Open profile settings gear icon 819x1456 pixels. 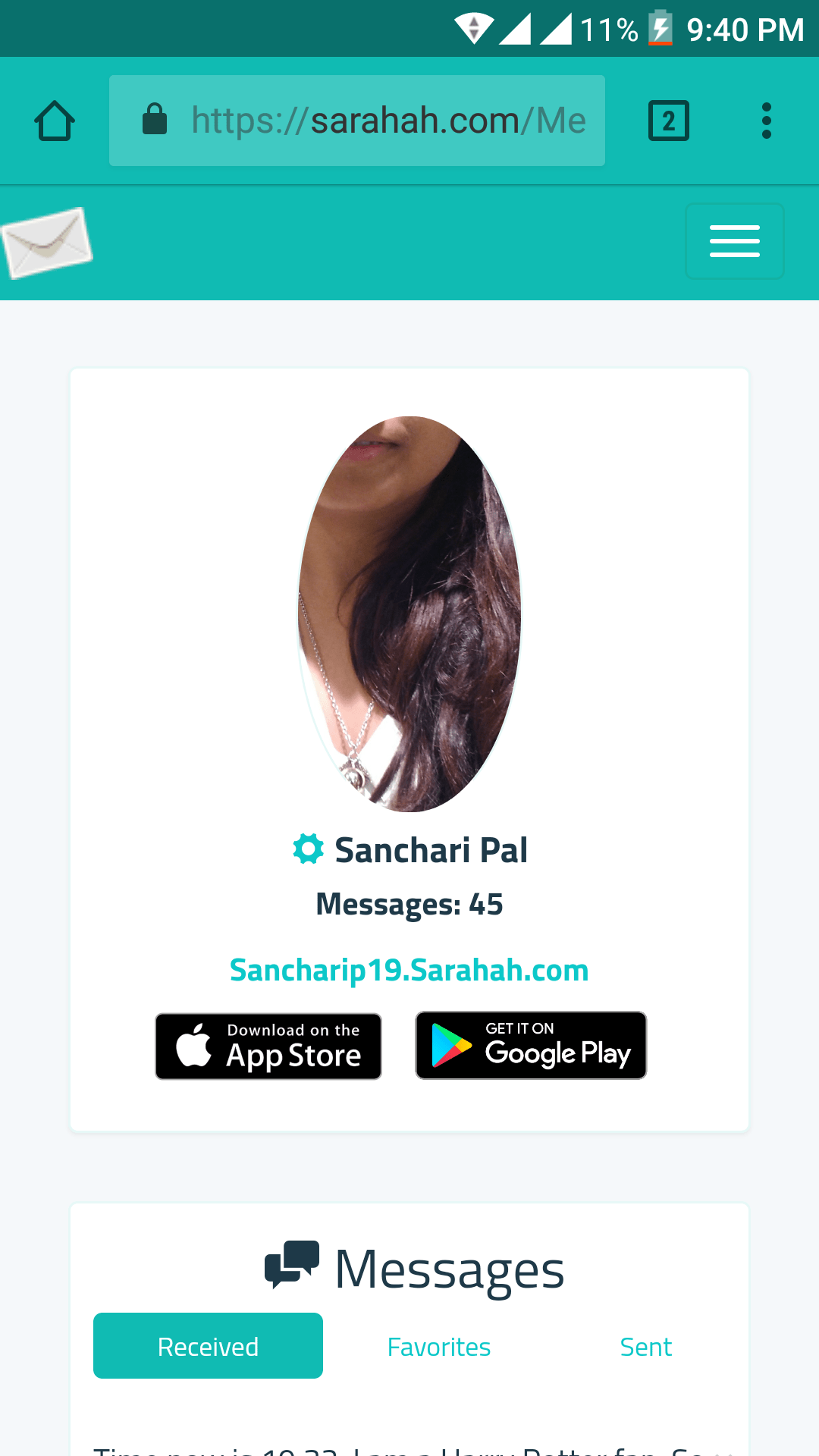tap(308, 849)
